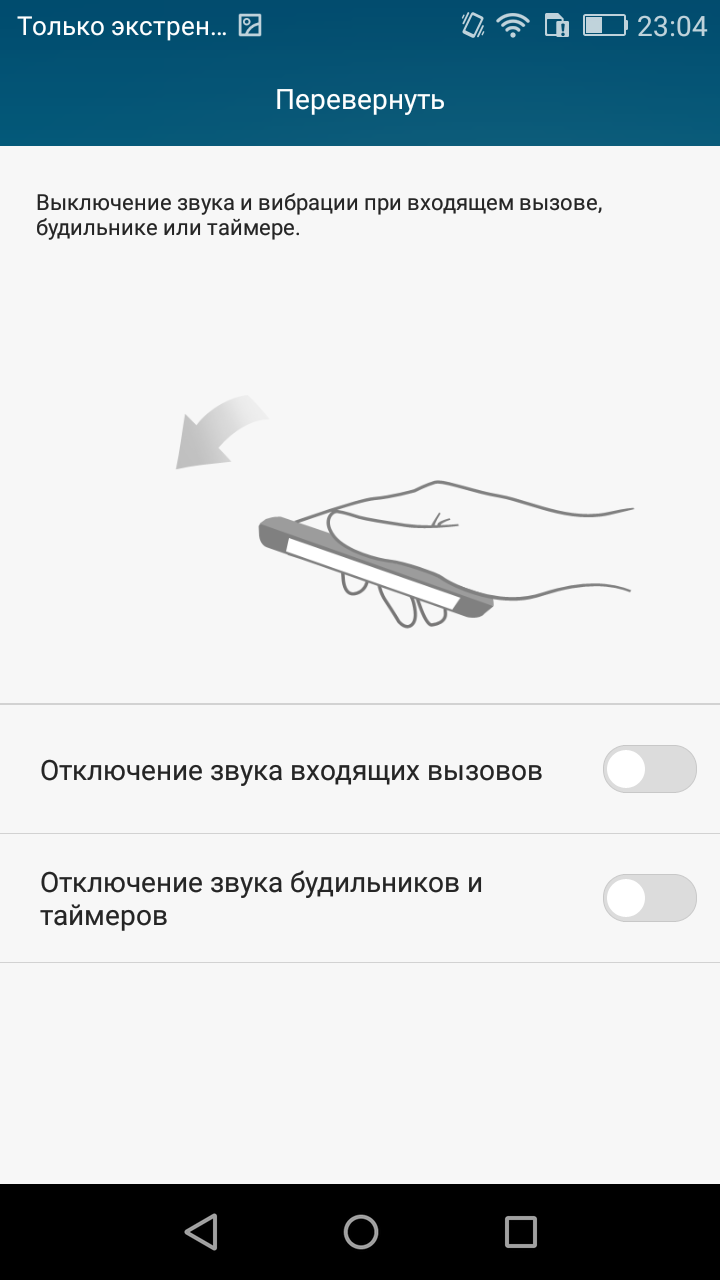The width and height of the screenshot is (720, 1280).
Task: Enable Отключение звука входящих вызовов switch
Action: click(x=649, y=769)
